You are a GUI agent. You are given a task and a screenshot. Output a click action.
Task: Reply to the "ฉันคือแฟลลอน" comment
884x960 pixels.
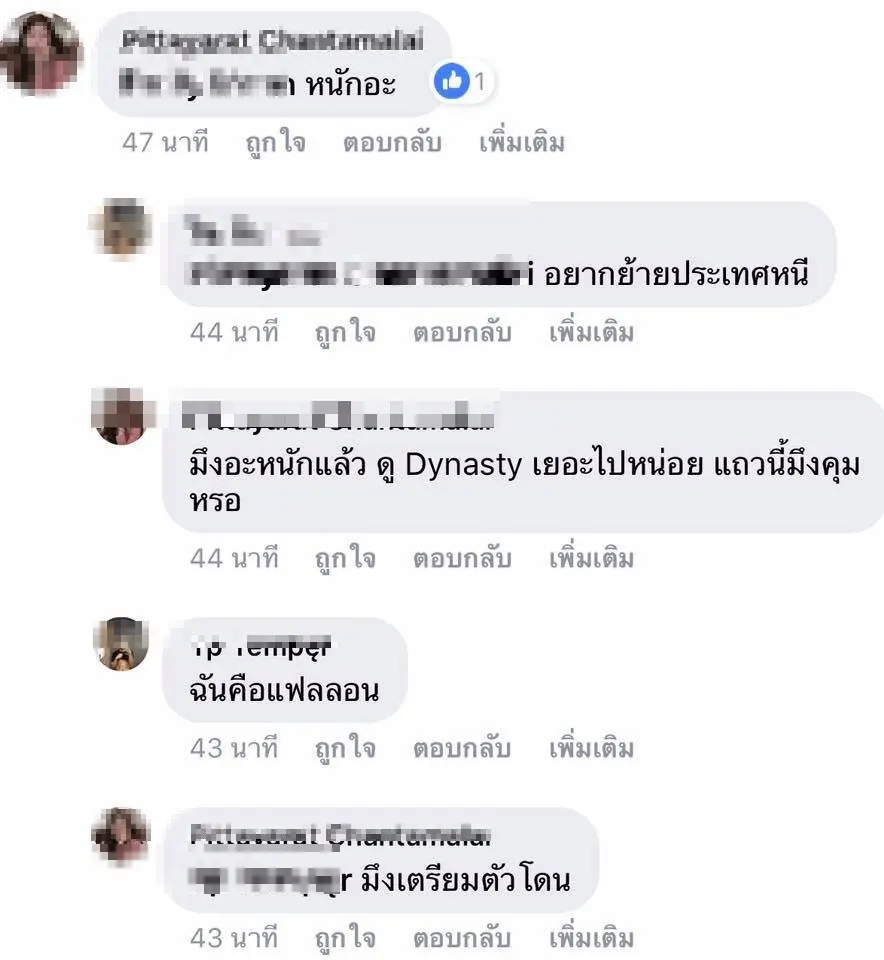(462, 748)
